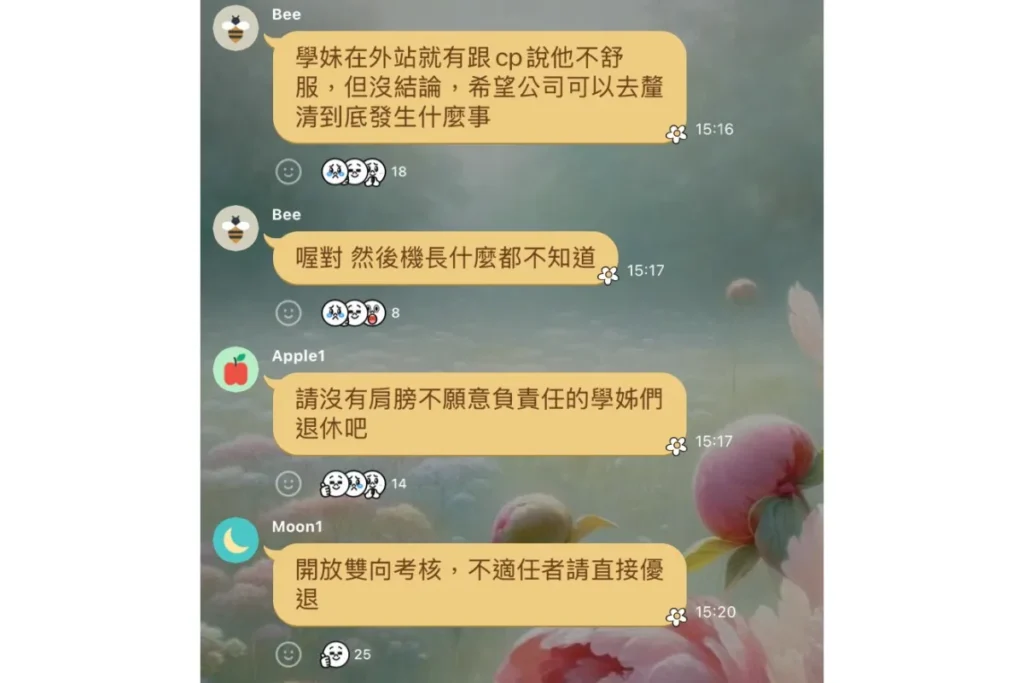
Task: View Apple1's profile via the apple avatar
Action: pos(236,370)
